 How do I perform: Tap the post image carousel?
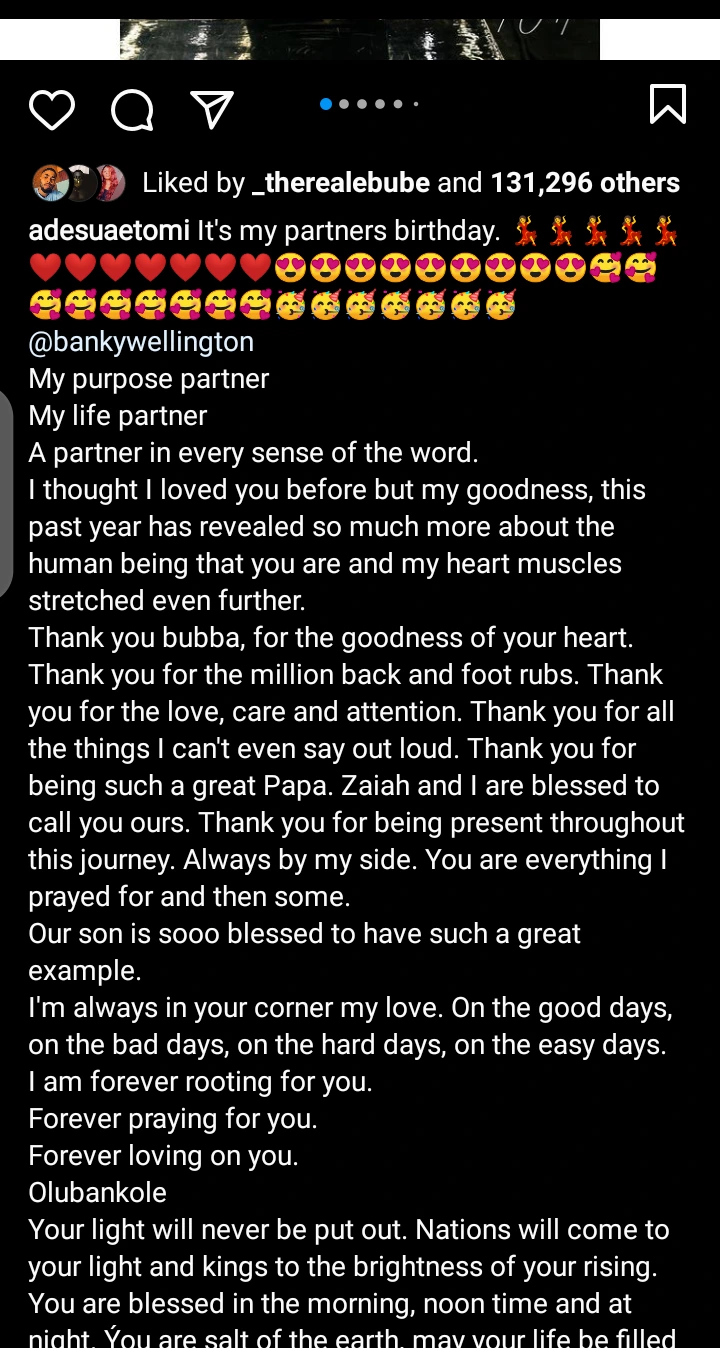[360, 38]
